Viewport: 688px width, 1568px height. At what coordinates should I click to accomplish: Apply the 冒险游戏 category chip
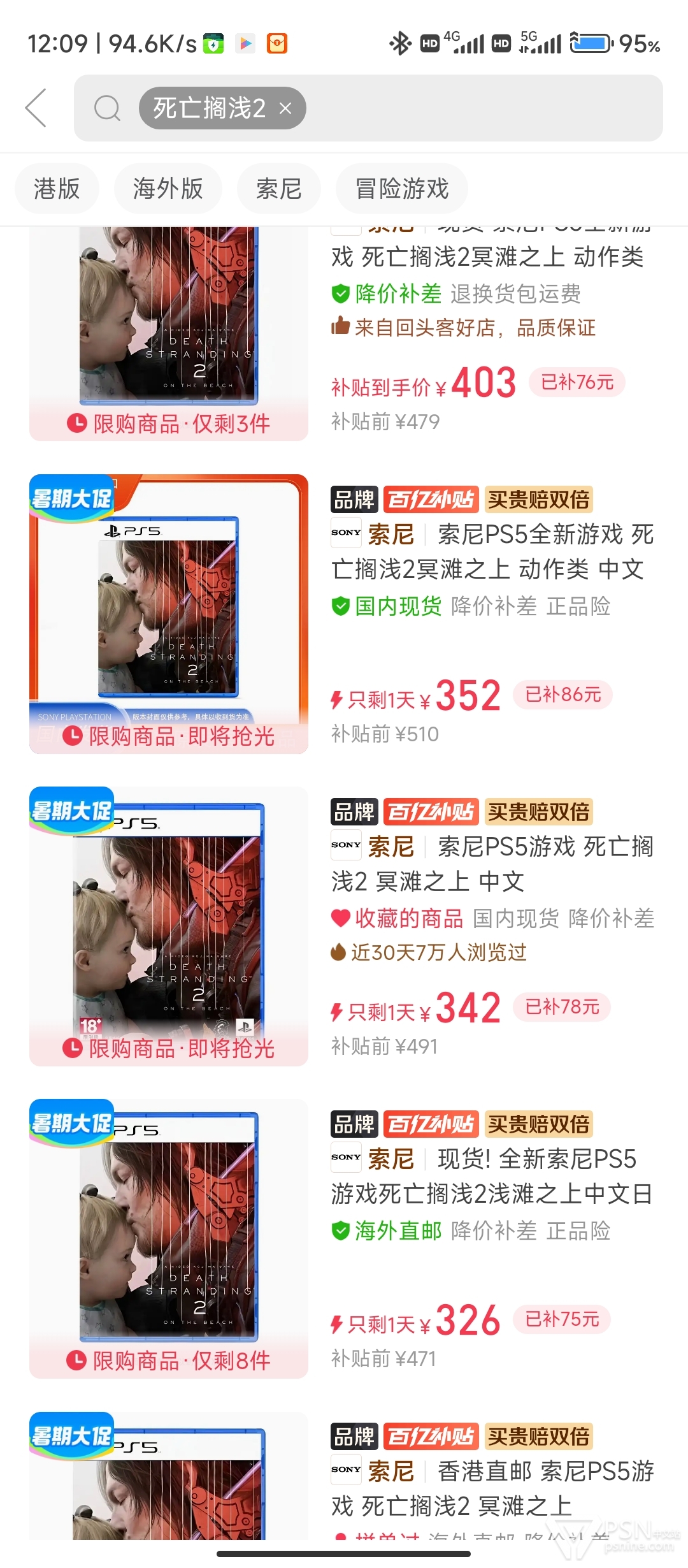tap(402, 189)
